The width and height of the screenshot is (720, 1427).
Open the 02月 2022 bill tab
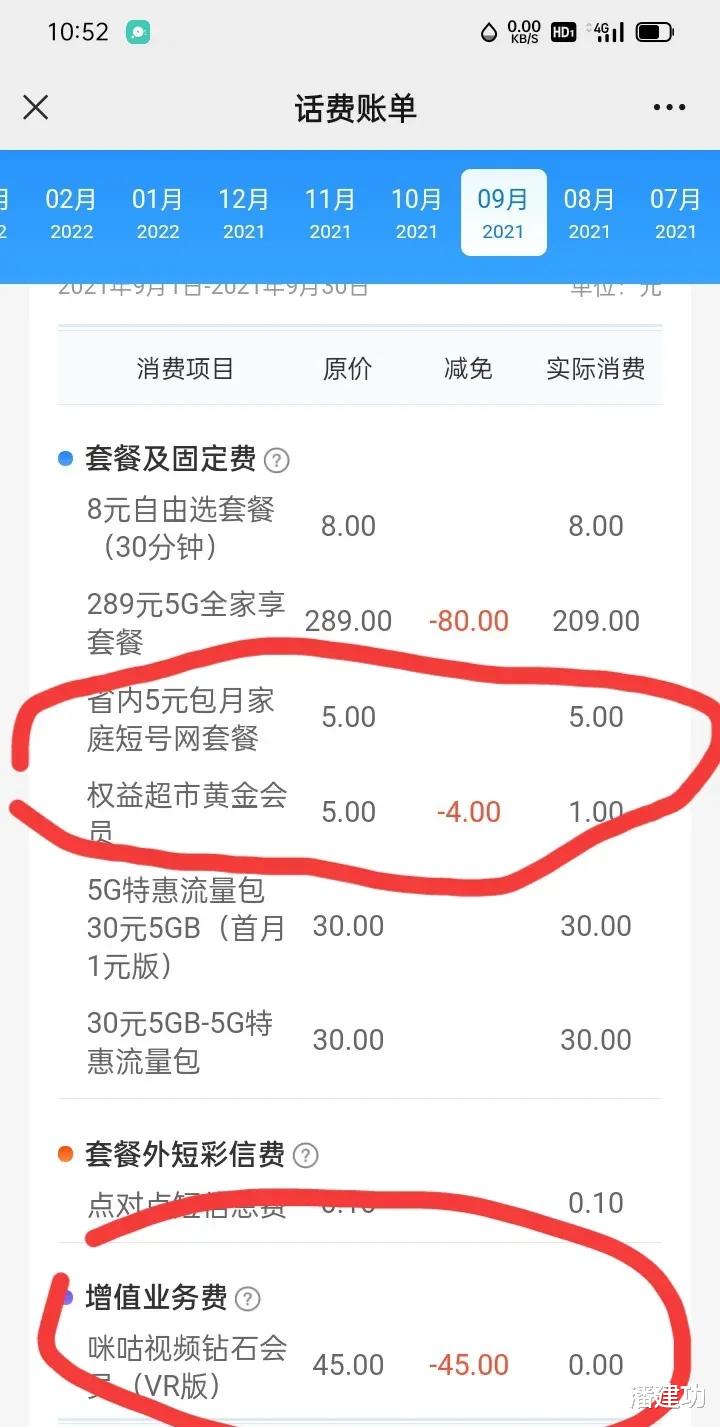(71, 211)
